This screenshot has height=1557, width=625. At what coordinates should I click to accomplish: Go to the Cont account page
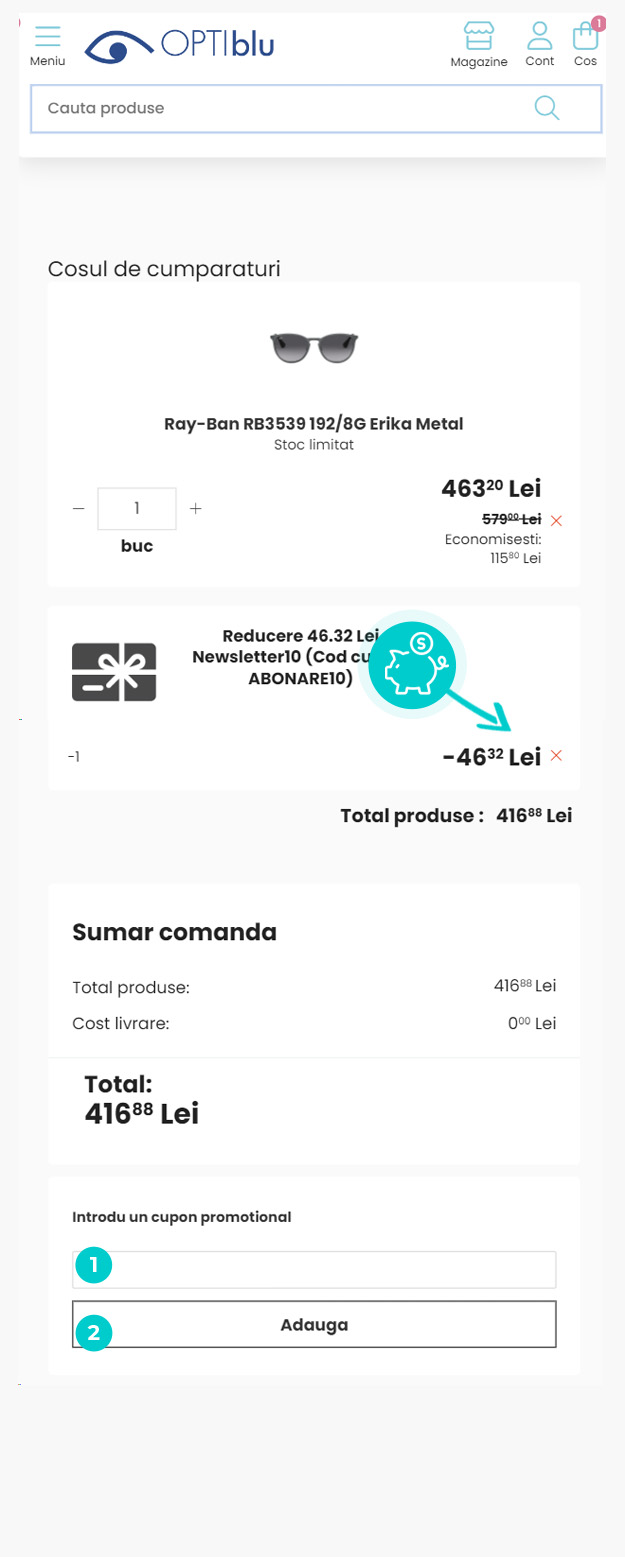point(539,45)
